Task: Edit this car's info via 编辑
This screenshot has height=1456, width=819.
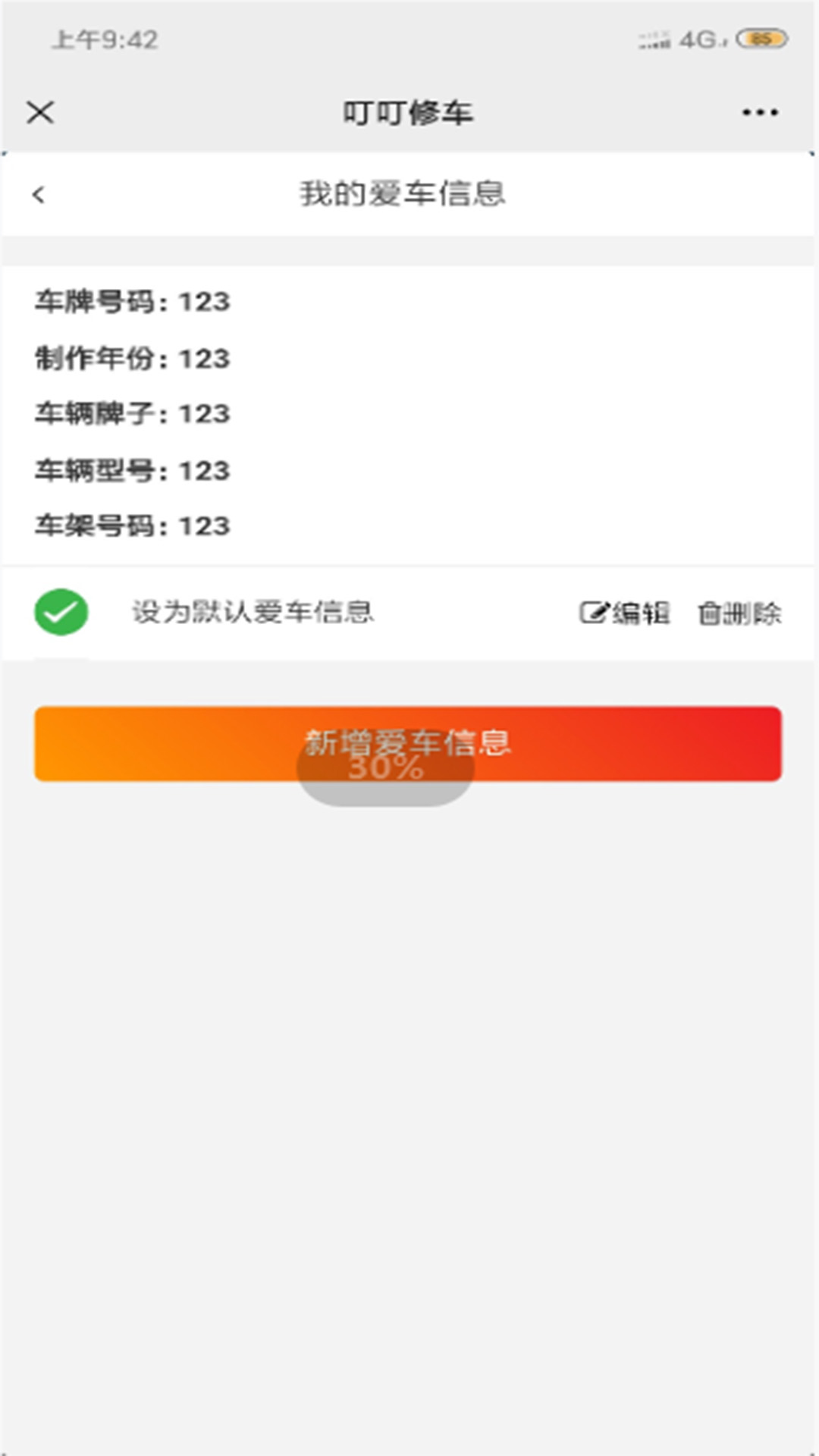Action: pos(625,613)
